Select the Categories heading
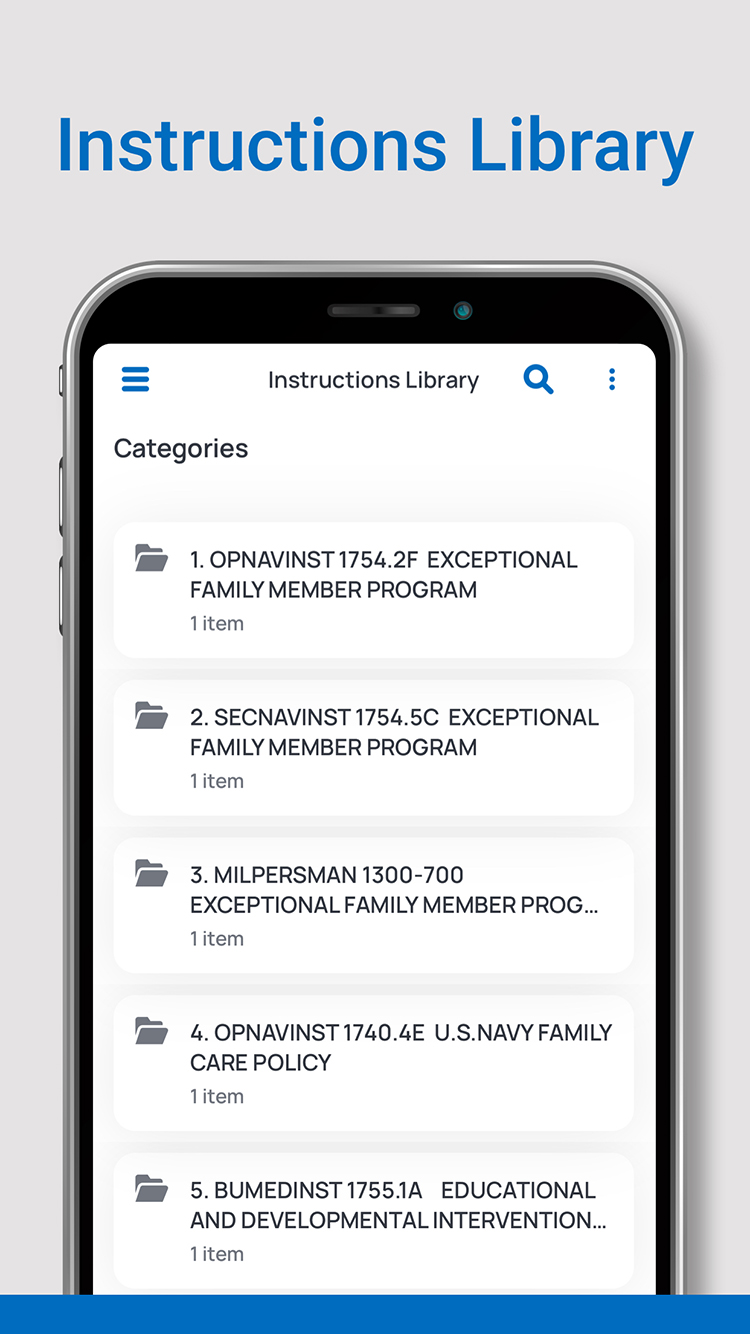750x1334 pixels. [180, 448]
